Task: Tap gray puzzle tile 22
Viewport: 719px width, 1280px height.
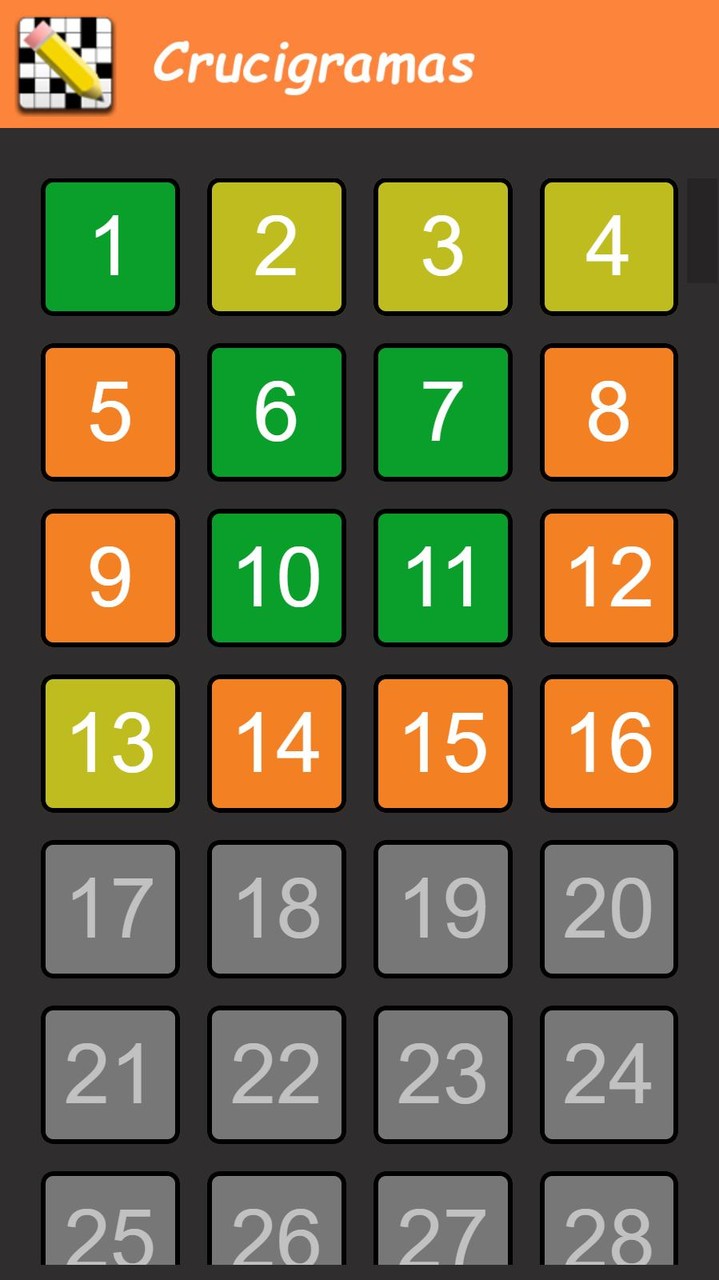Action: pyautogui.click(x=276, y=1075)
